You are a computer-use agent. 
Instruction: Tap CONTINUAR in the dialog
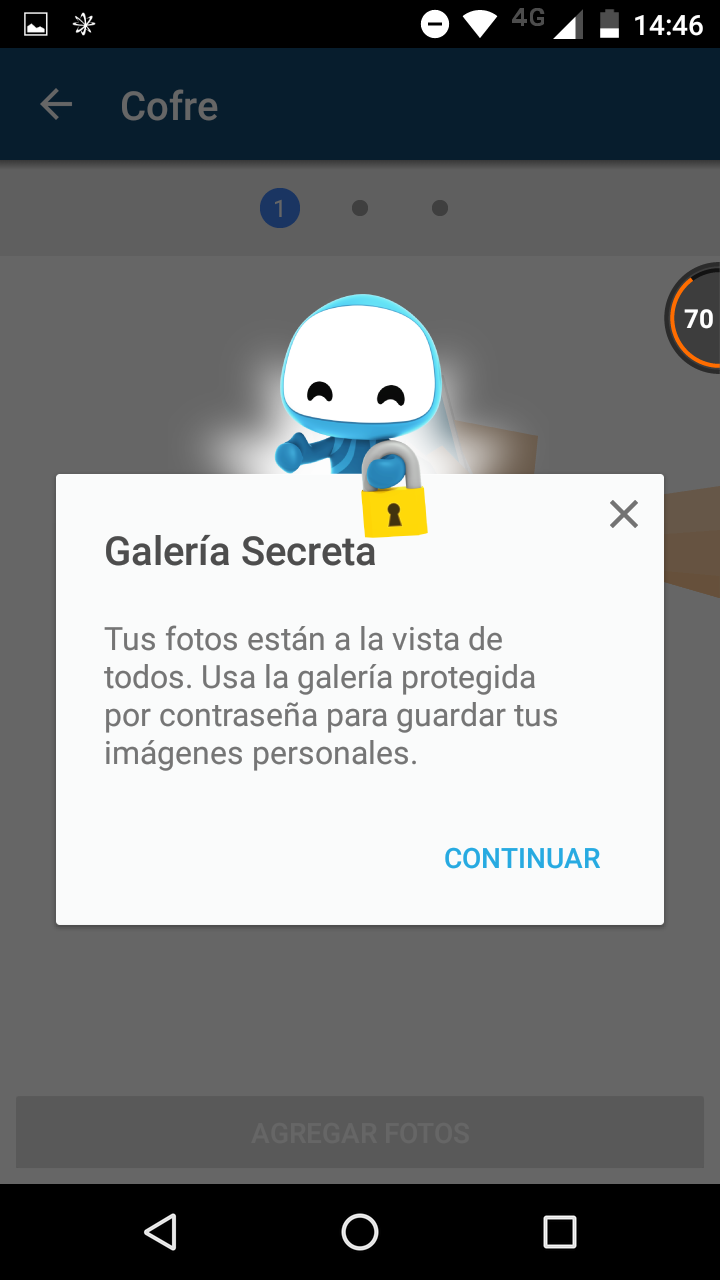tap(522, 858)
